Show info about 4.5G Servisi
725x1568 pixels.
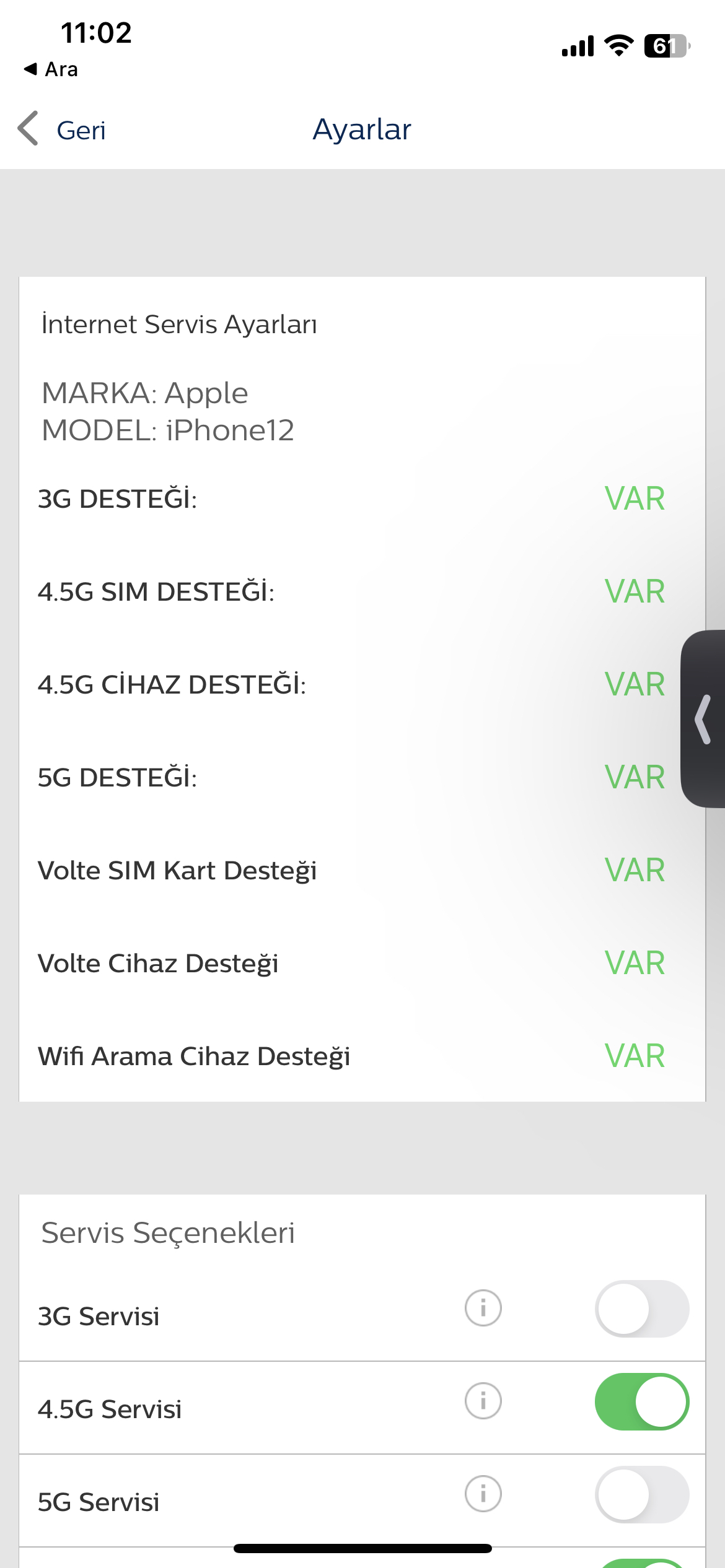pyautogui.click(x=483, y=1401)
